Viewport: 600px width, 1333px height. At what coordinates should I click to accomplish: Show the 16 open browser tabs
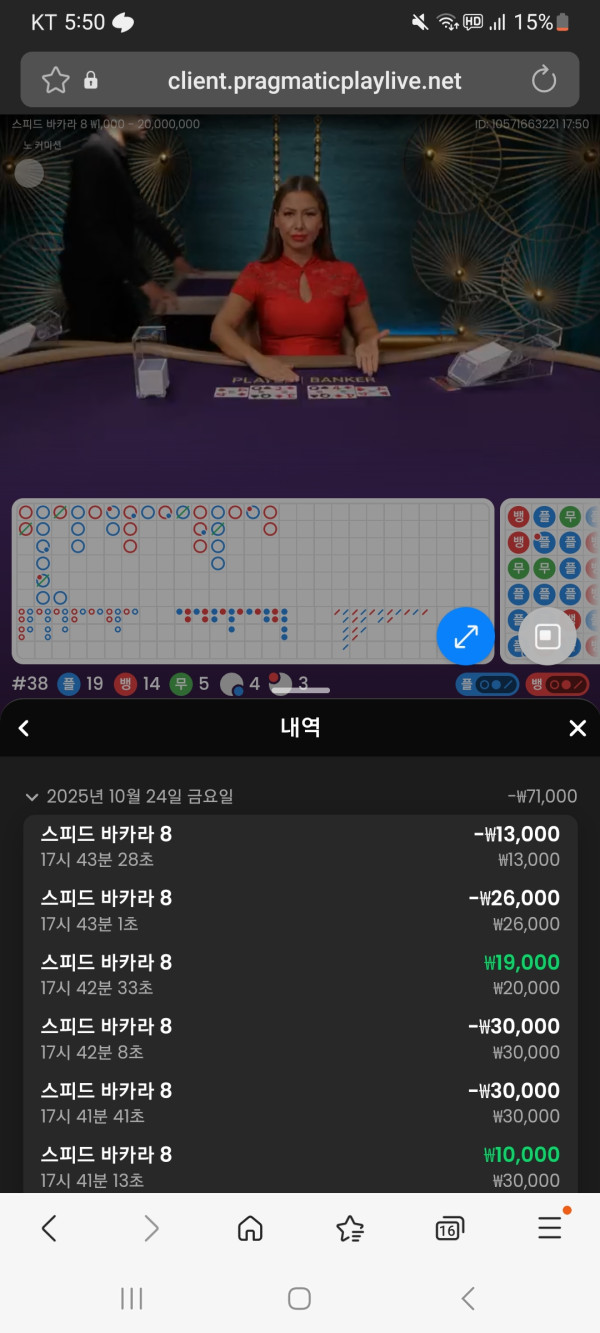pos(449,1229)
